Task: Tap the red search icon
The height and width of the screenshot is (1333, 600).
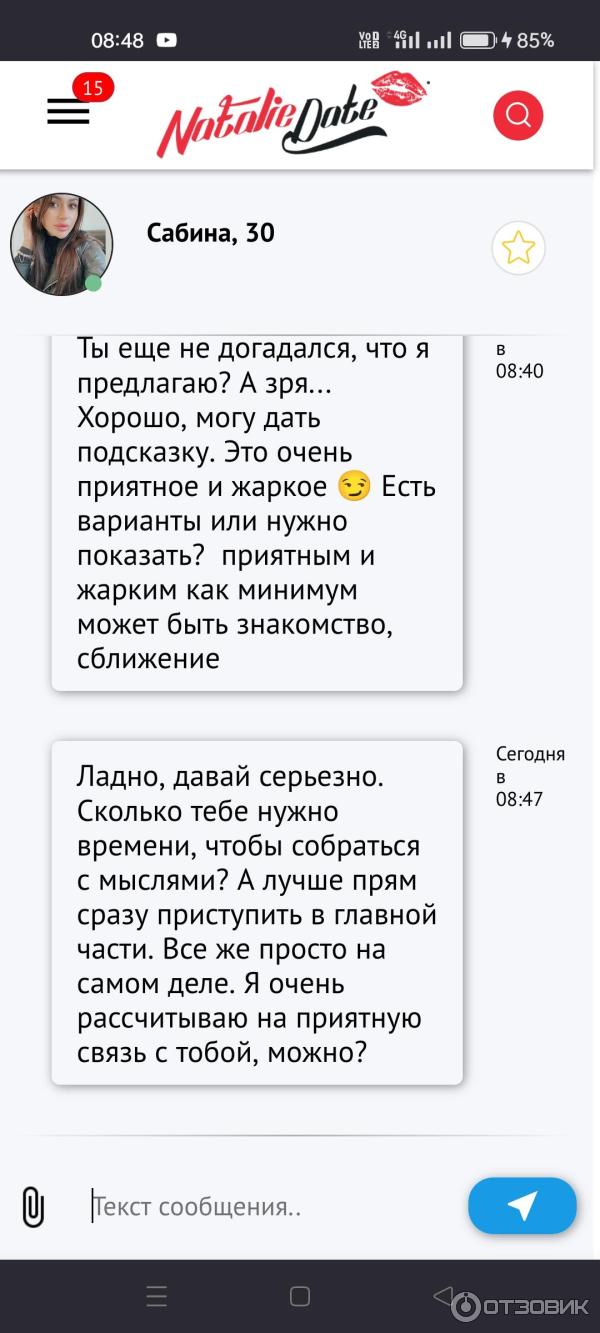Action: point(518,115)
